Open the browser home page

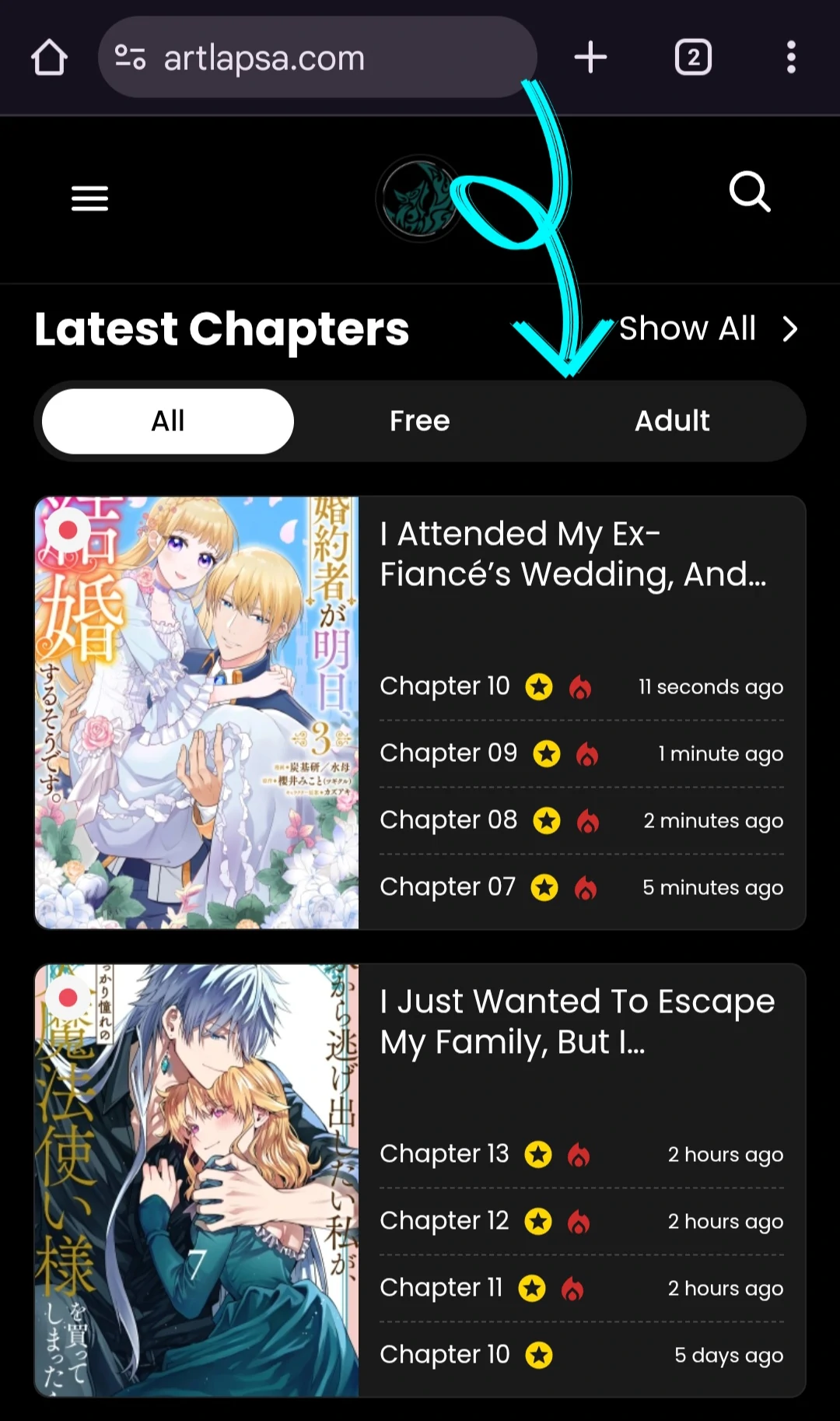(x=49, y=58)
